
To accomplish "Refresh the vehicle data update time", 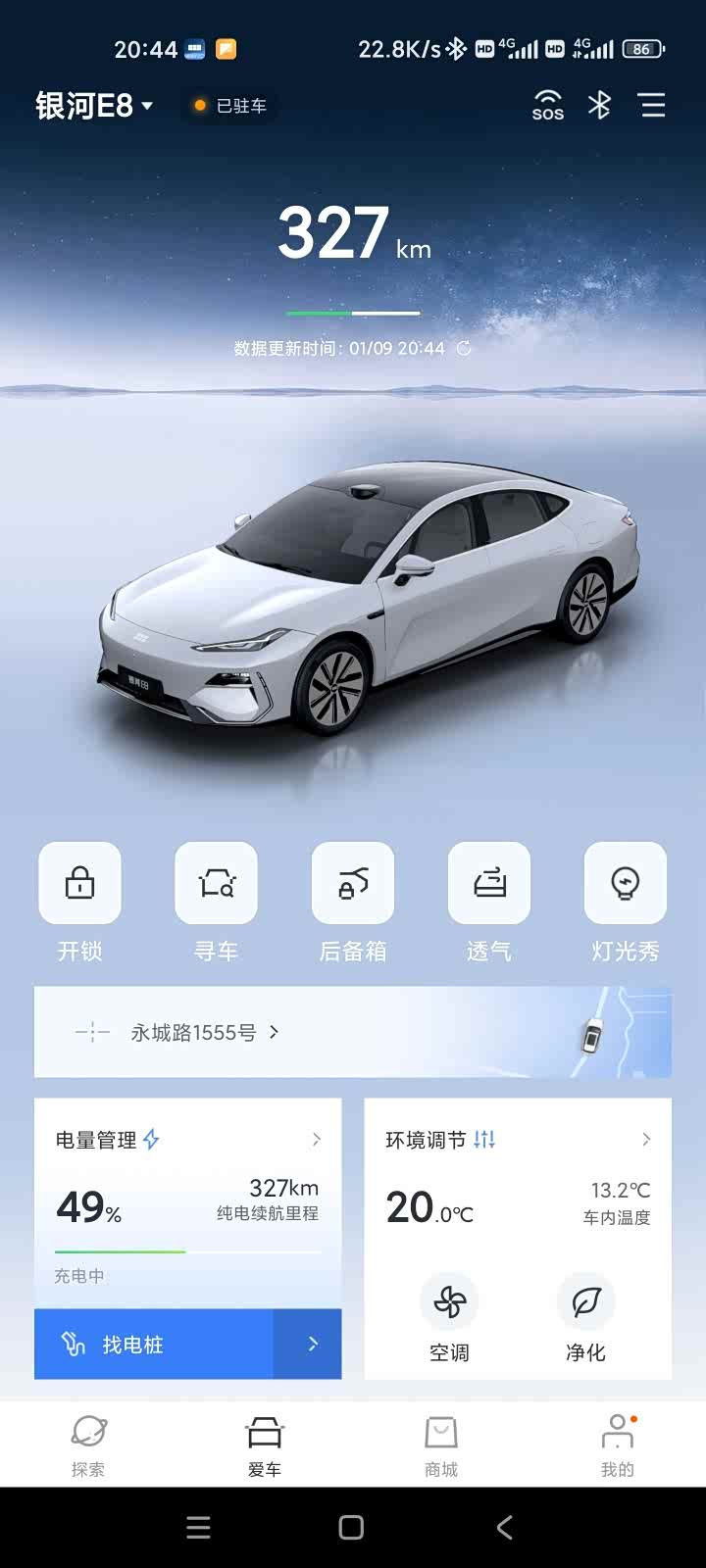I will [x=464, y=348].
